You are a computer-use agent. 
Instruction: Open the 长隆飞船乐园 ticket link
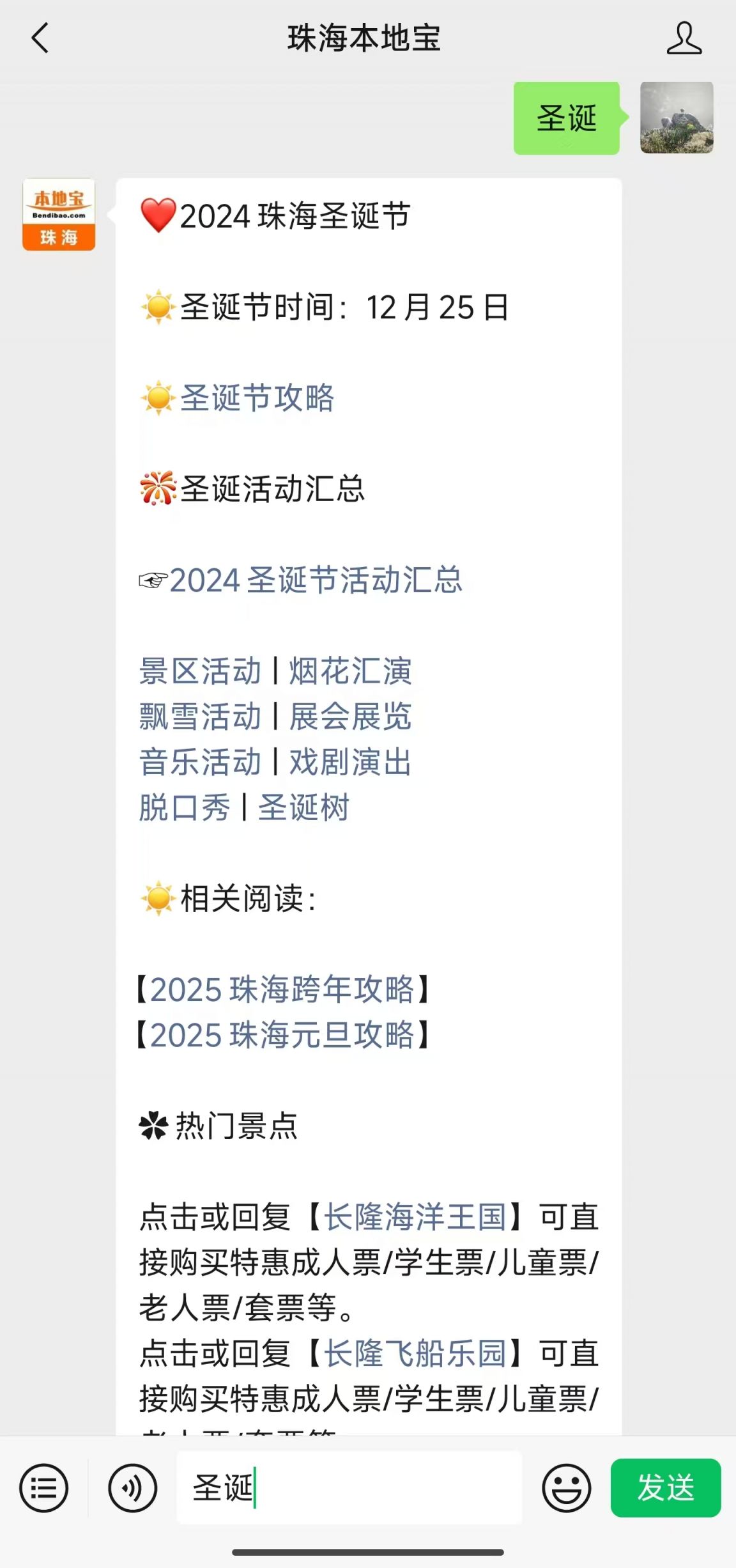coord(415,1353)
